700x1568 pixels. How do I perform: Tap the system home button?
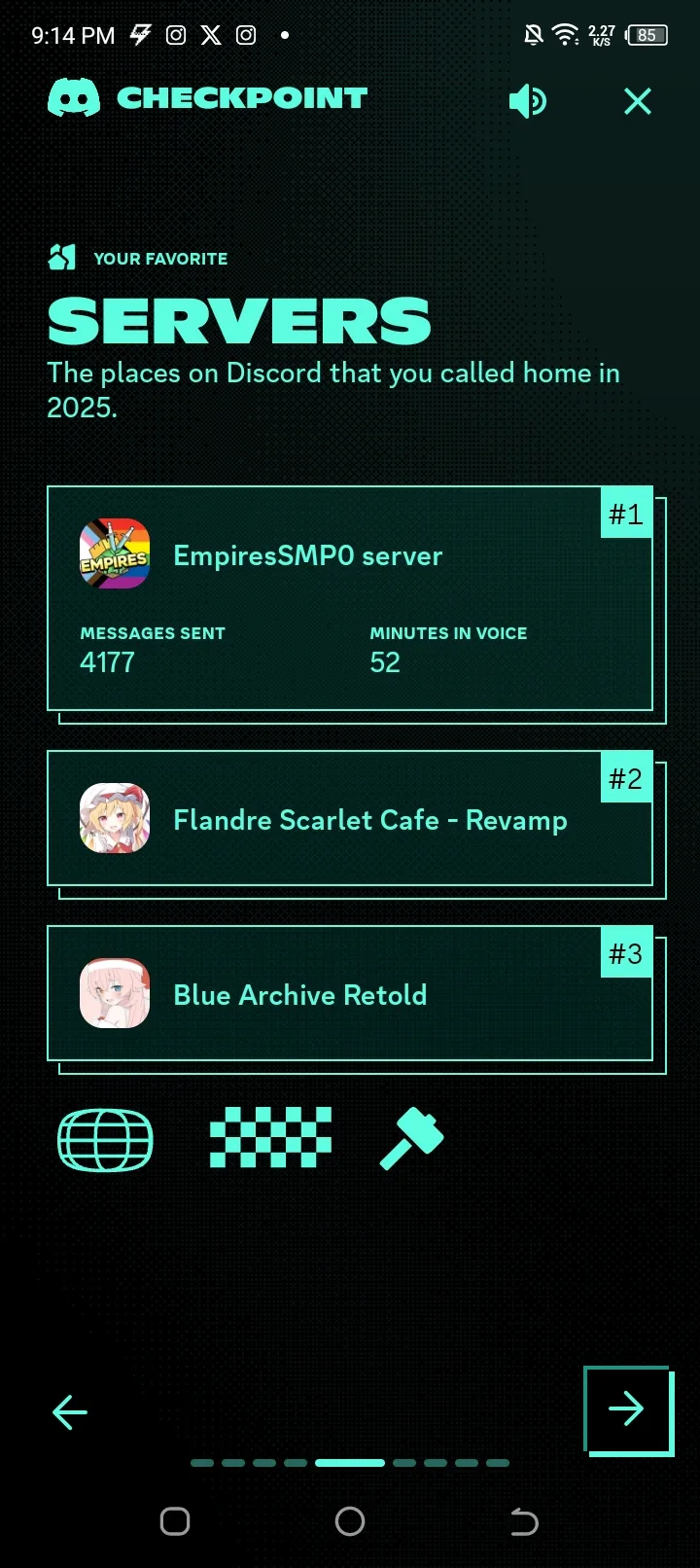tap(350, 1521)
